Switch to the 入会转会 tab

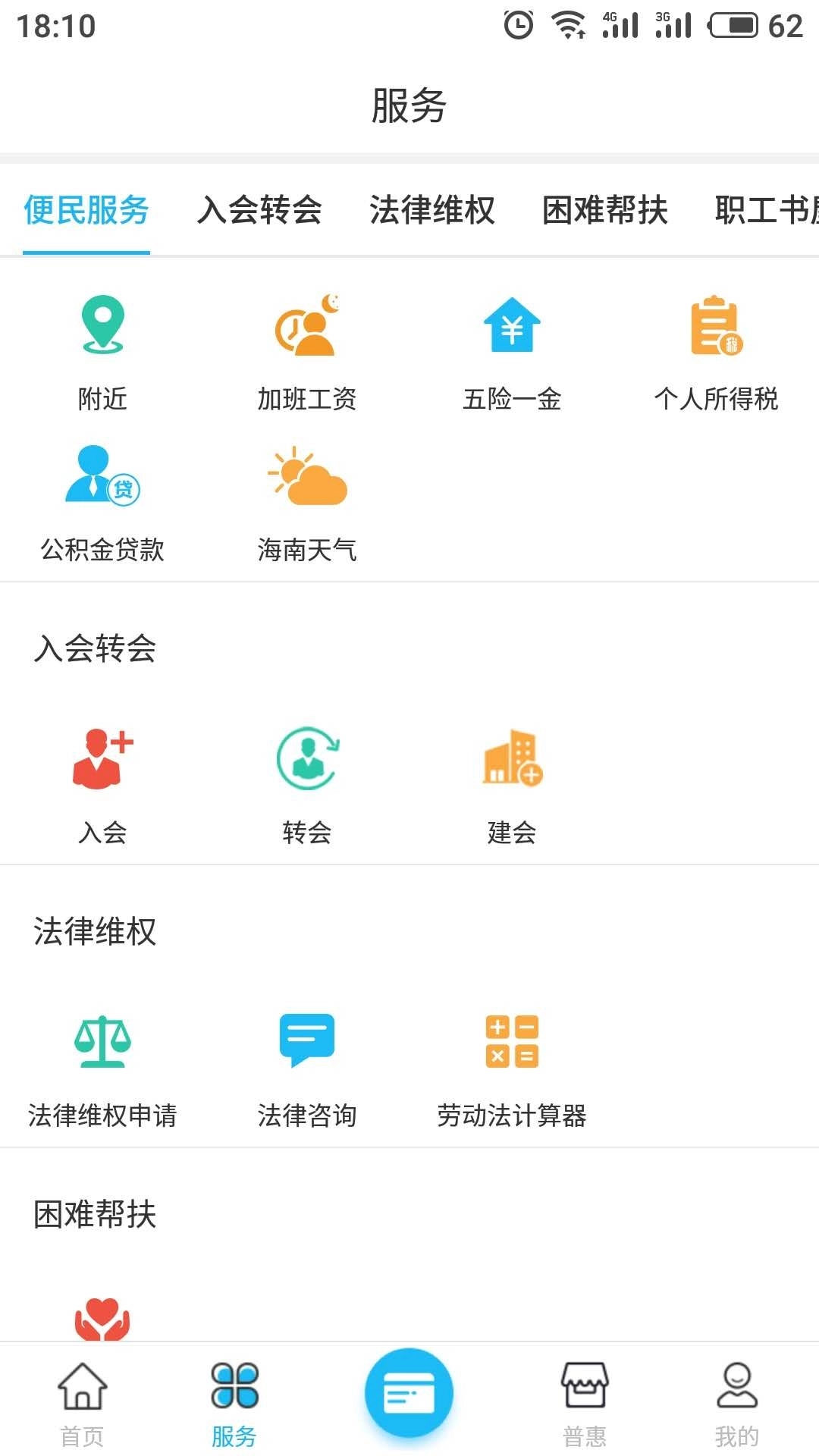coord(259,211)
